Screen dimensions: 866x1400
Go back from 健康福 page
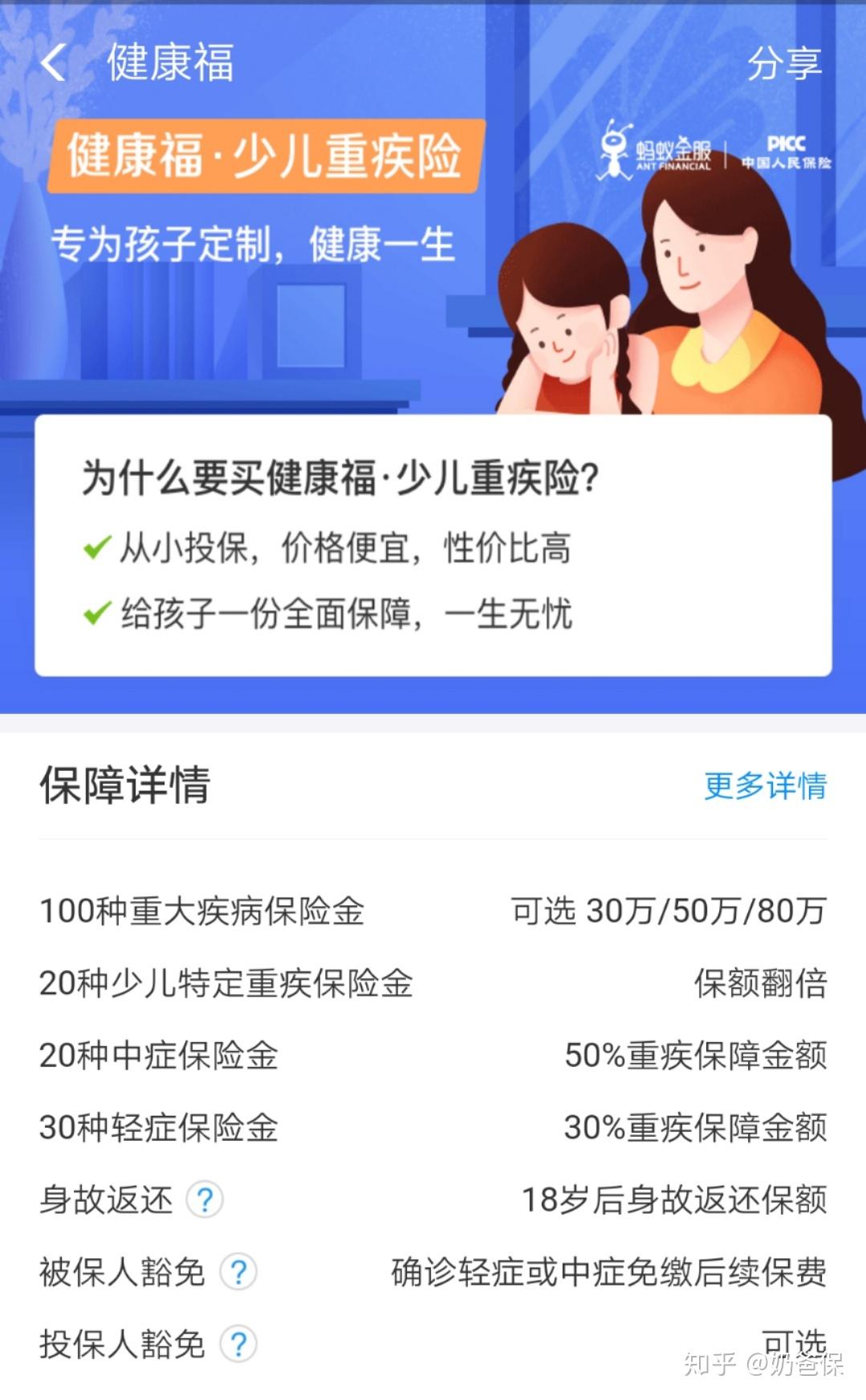53,63
